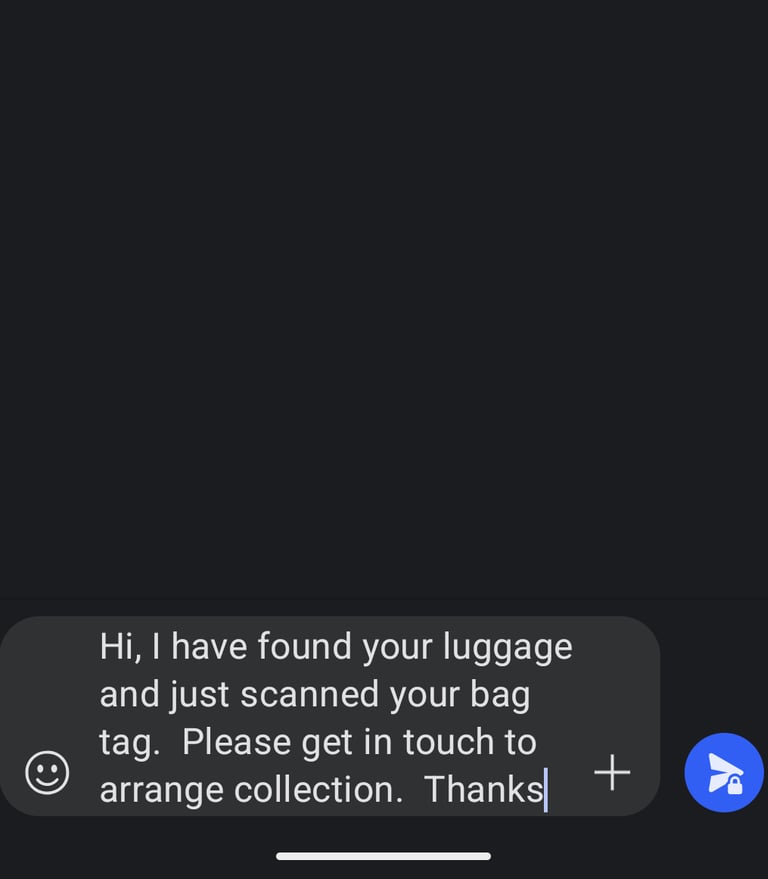Send the found luggage message
768x879 pixels.
coord(724,772)
